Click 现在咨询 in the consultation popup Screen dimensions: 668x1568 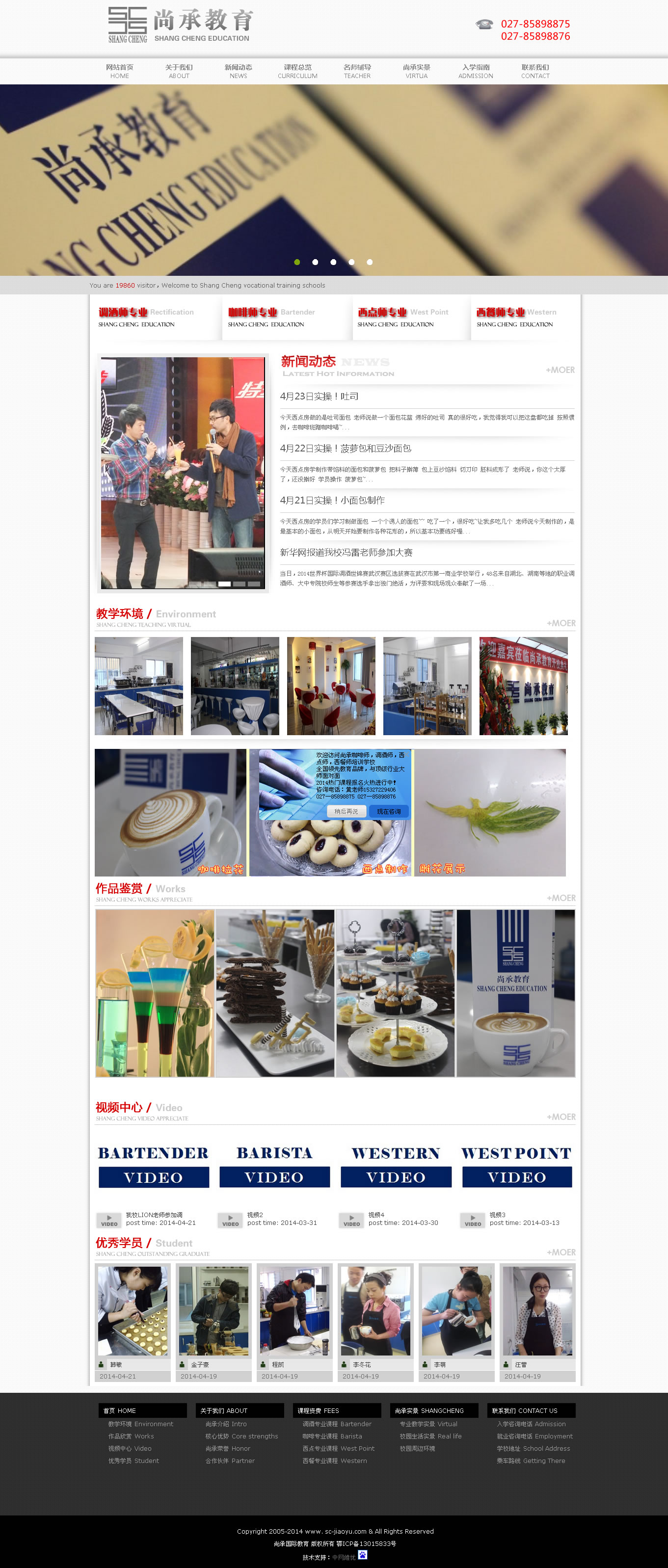(x=389, y=811)
